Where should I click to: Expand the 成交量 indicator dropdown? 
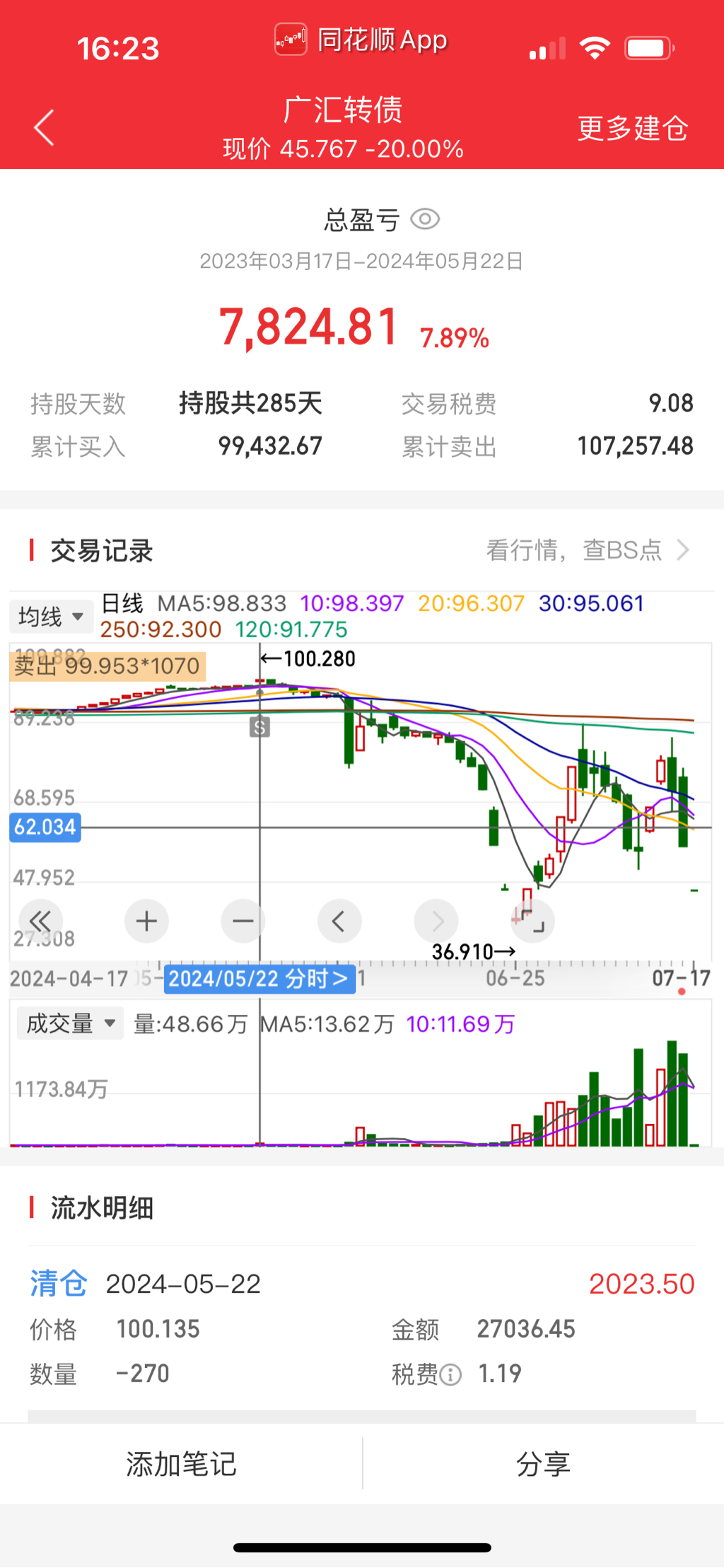click(x=70, y=1023)
